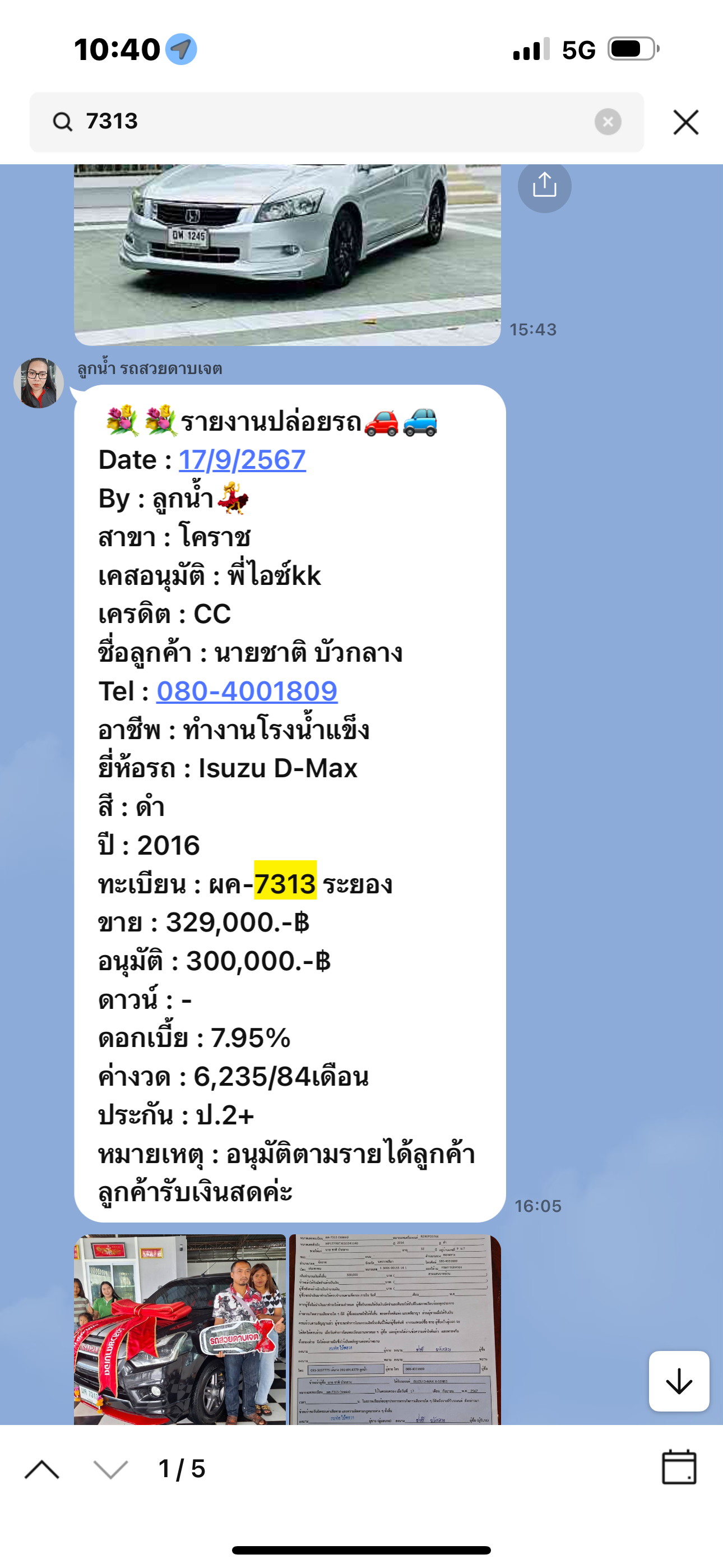Screen dimensions: 723x1568
Task: Share the silver Honda photo
Action: coord(544,185)
